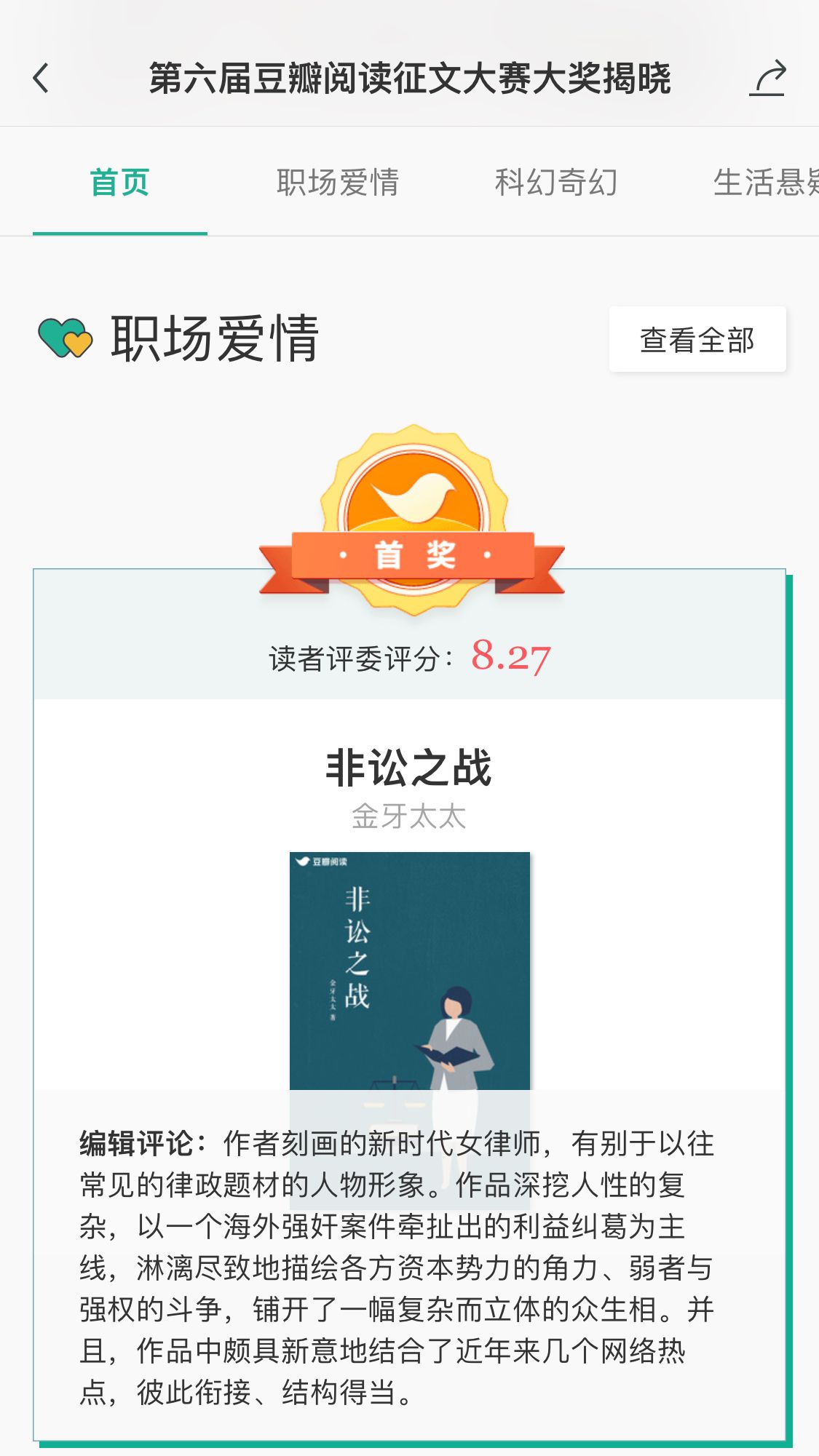Viewport: 819px width, 1456px height.
Task: Switch to the 职场爱情 tab
Action: (x=338, y=182)
